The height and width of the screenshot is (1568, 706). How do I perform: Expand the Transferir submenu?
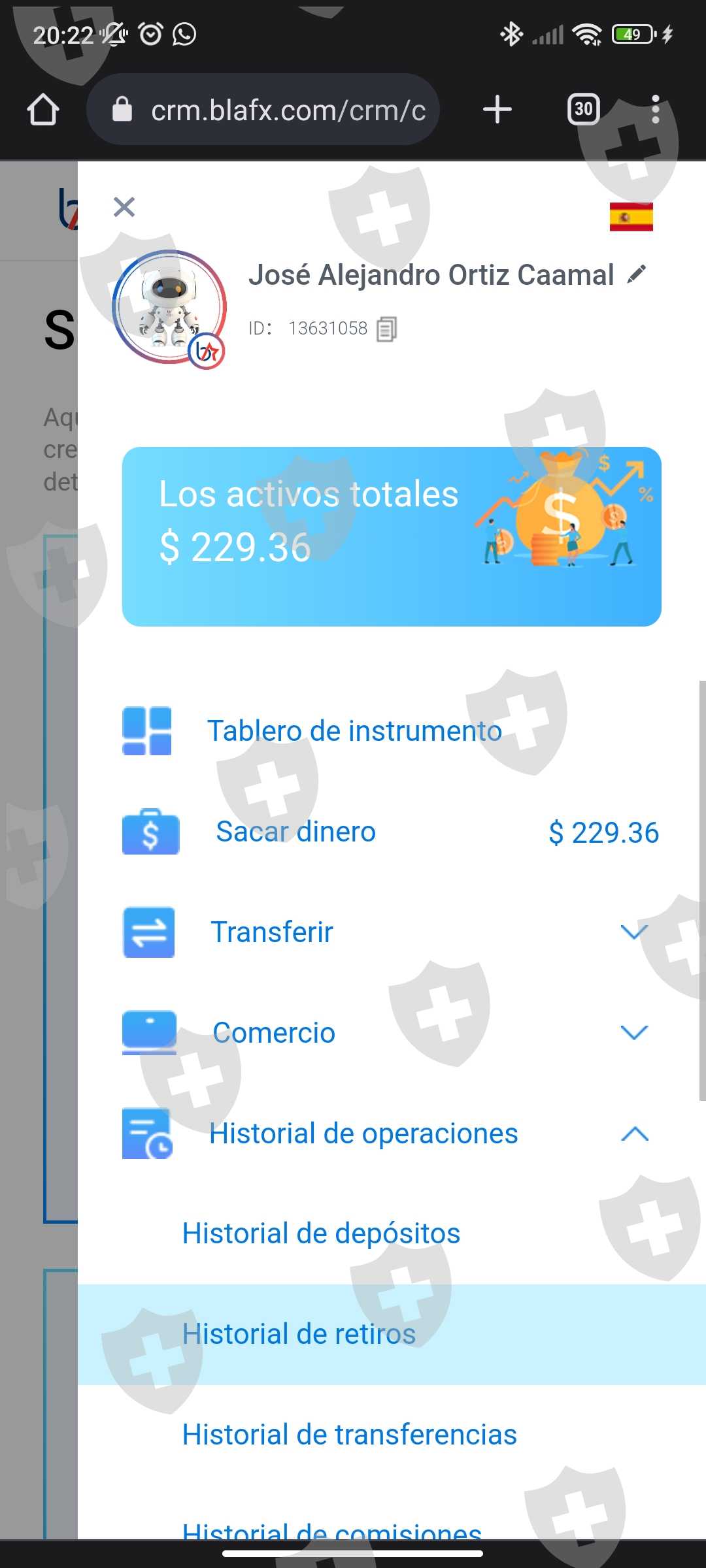(x=633, y=932)
